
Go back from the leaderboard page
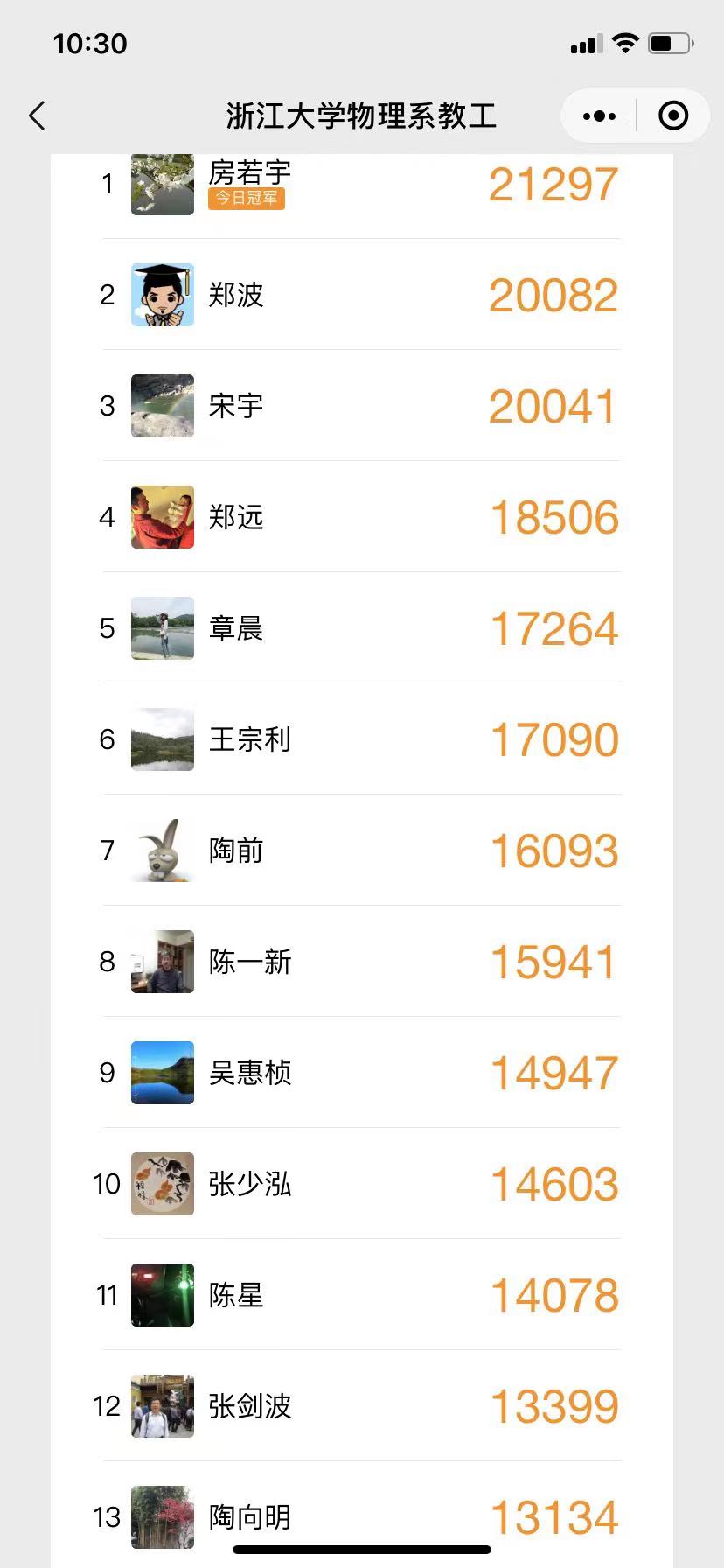click(x=37, y=115)
